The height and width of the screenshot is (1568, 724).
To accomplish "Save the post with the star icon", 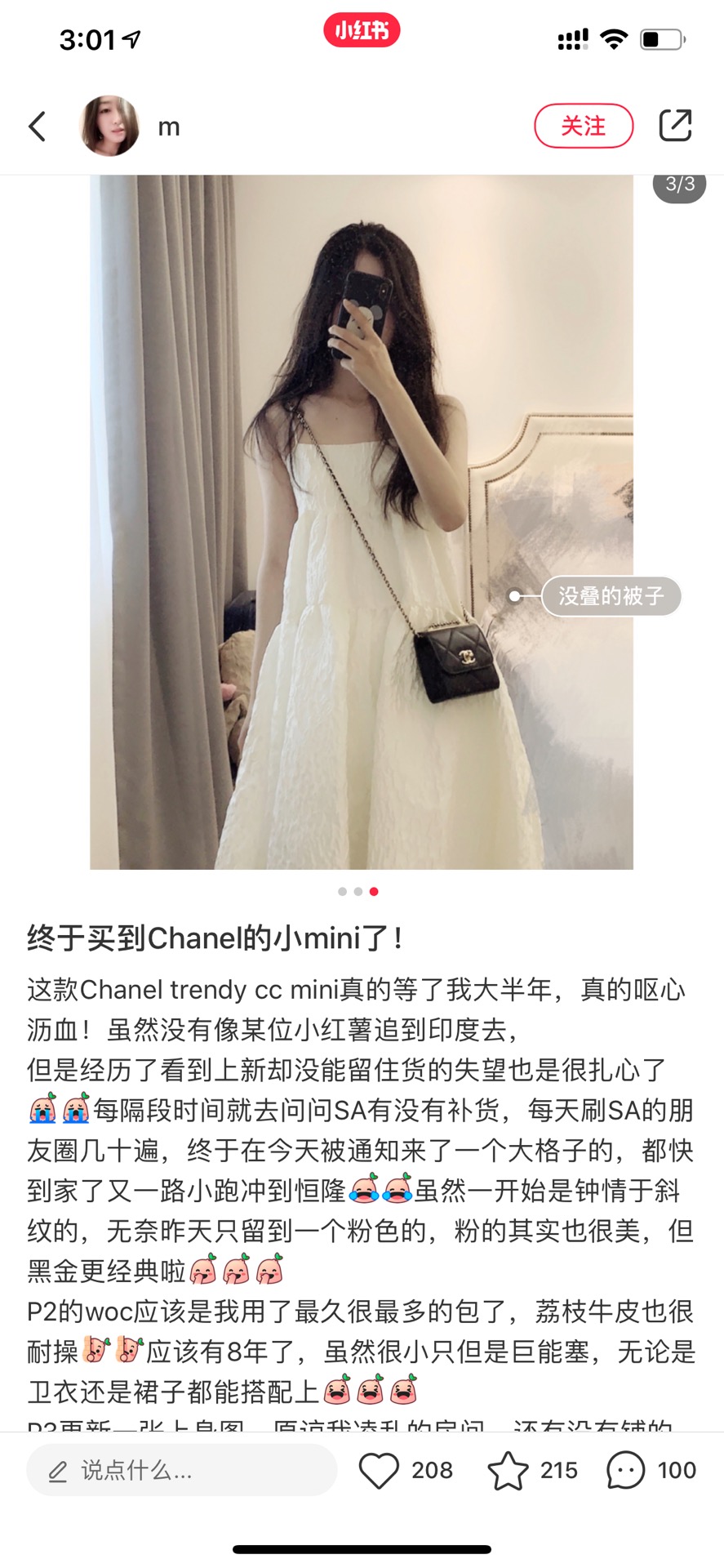I will [508, 1471].
